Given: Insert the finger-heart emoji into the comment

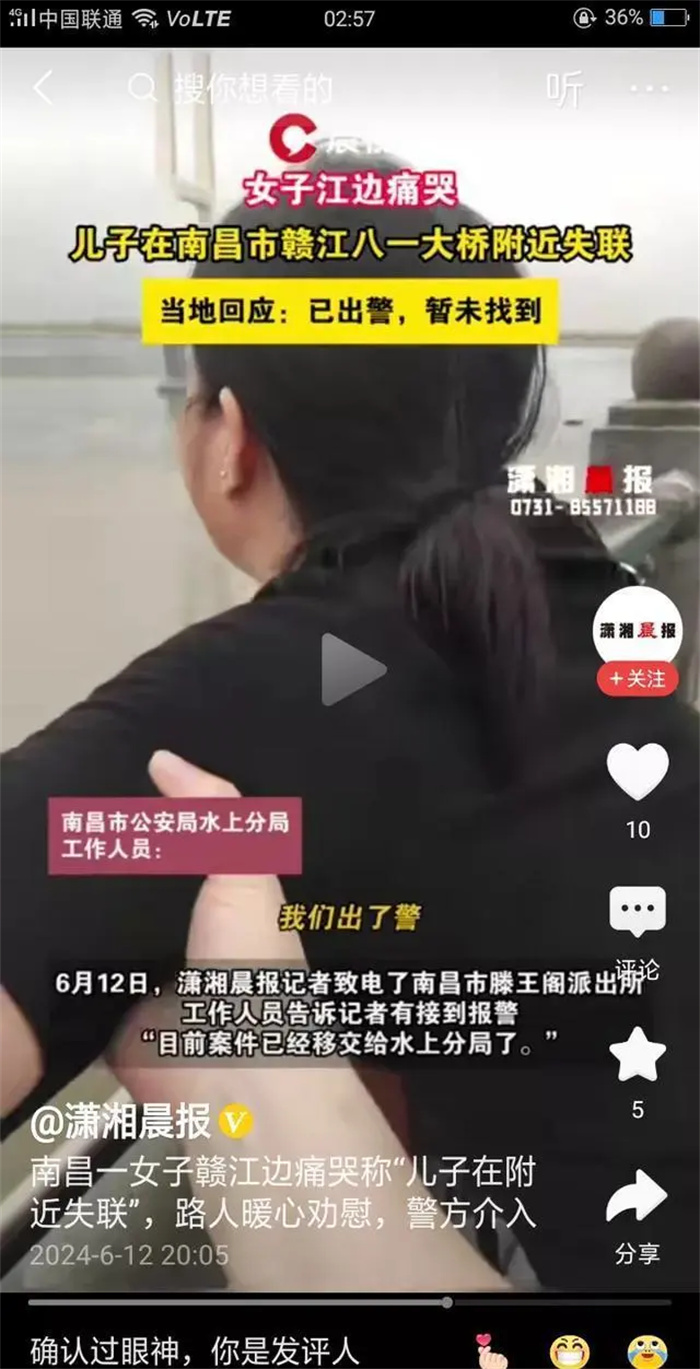Looking at the screenshot, I should (x=491, y=1349).
